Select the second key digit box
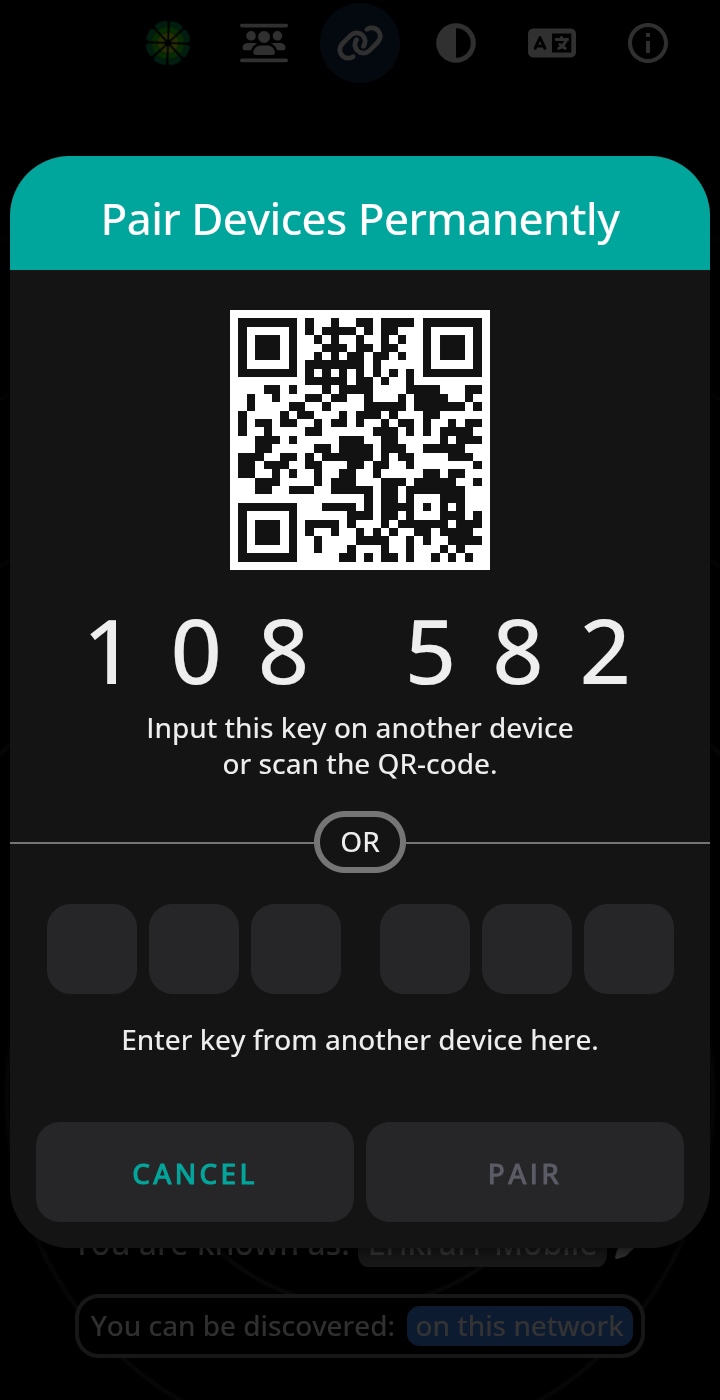The width and height of the screenshot is (720, 1400). pyautogui.click(x=194, y=949)
